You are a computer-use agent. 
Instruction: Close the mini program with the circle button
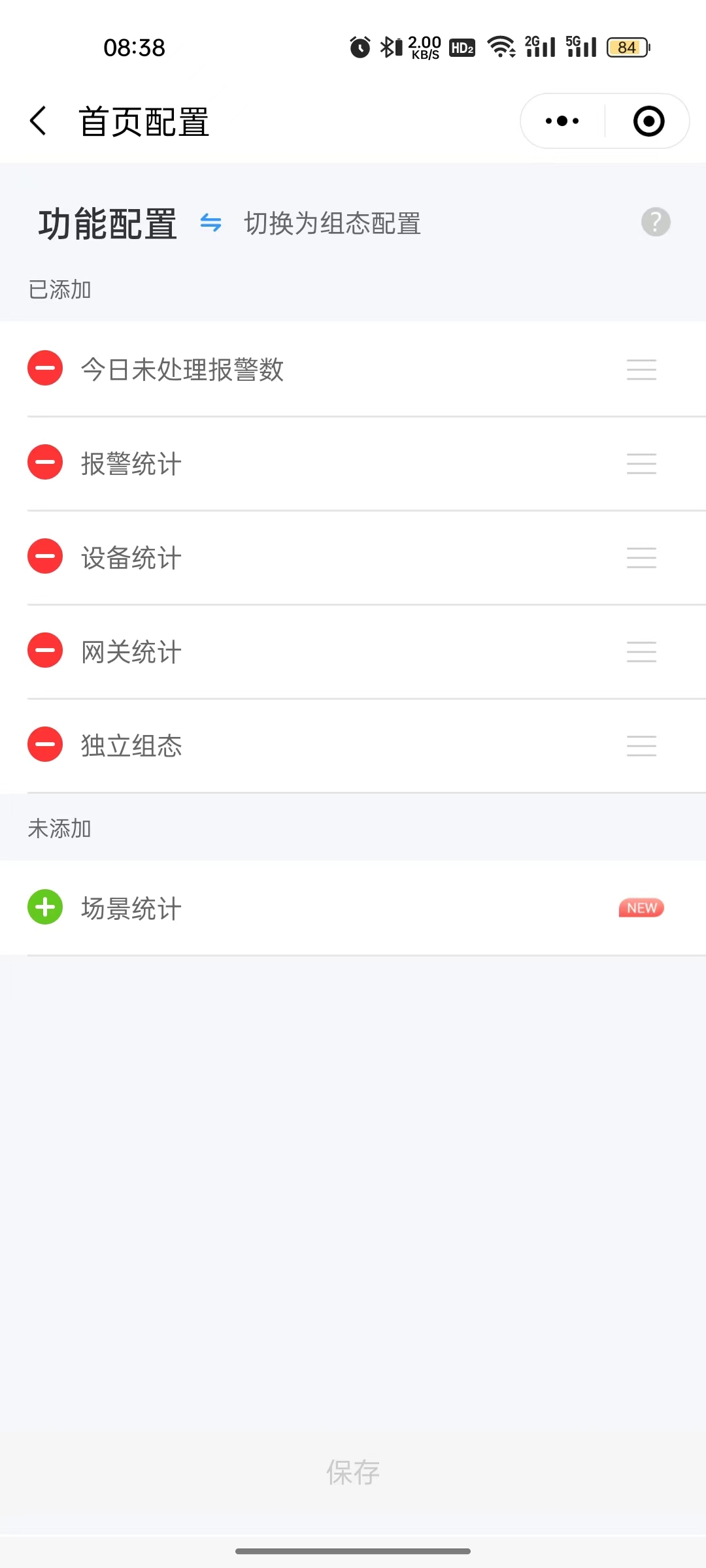[648, 122]
